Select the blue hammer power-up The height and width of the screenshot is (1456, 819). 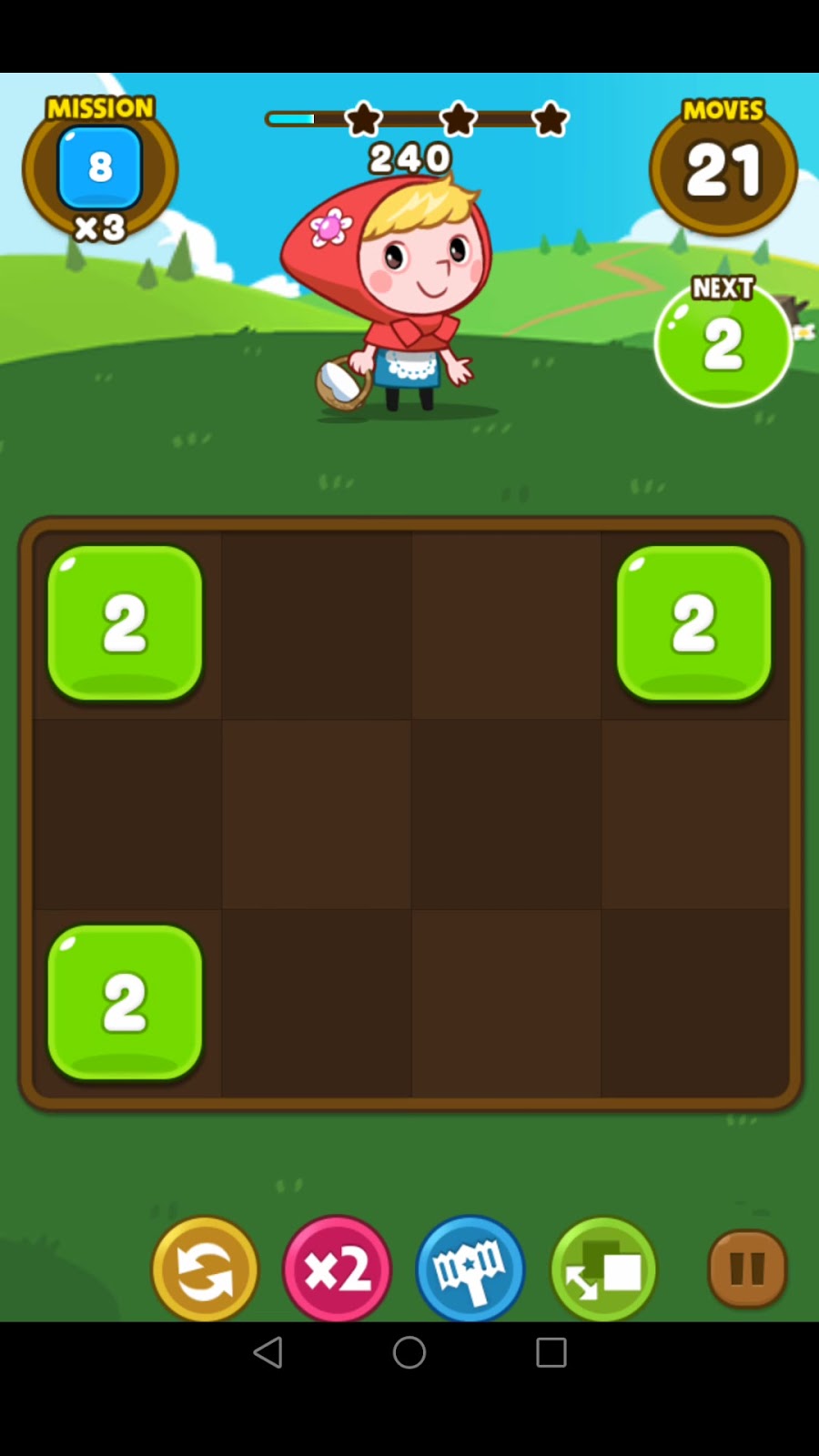(470, 1269)
